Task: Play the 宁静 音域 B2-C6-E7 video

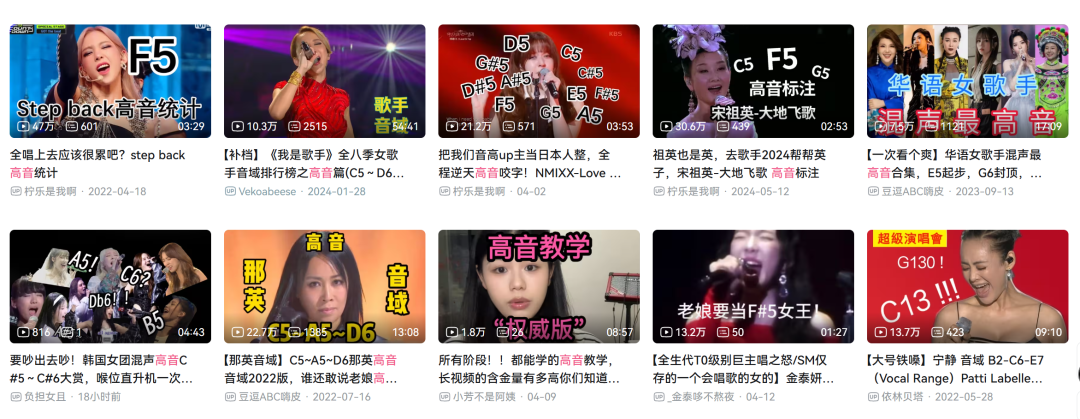Action: (967, 286)
